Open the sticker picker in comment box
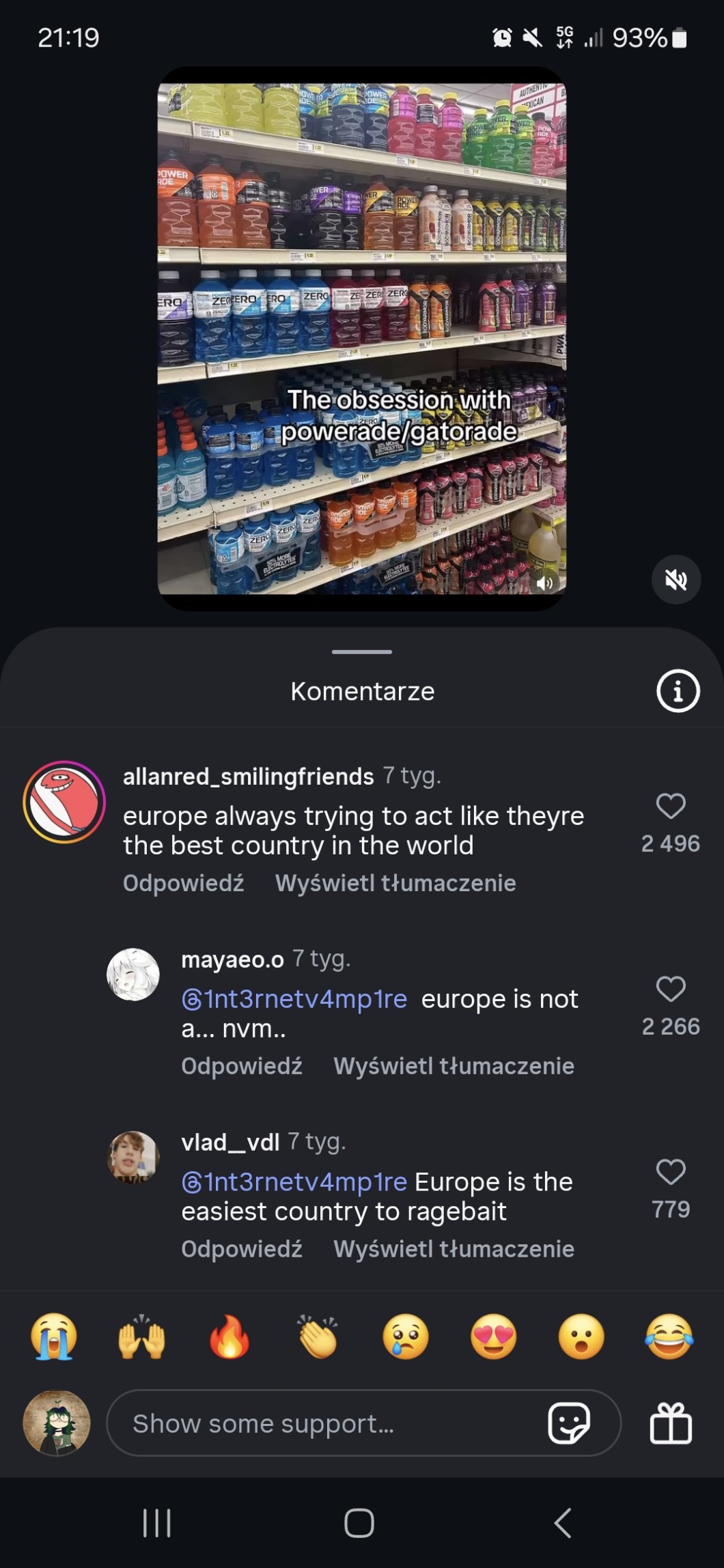 coord(570,1423)
